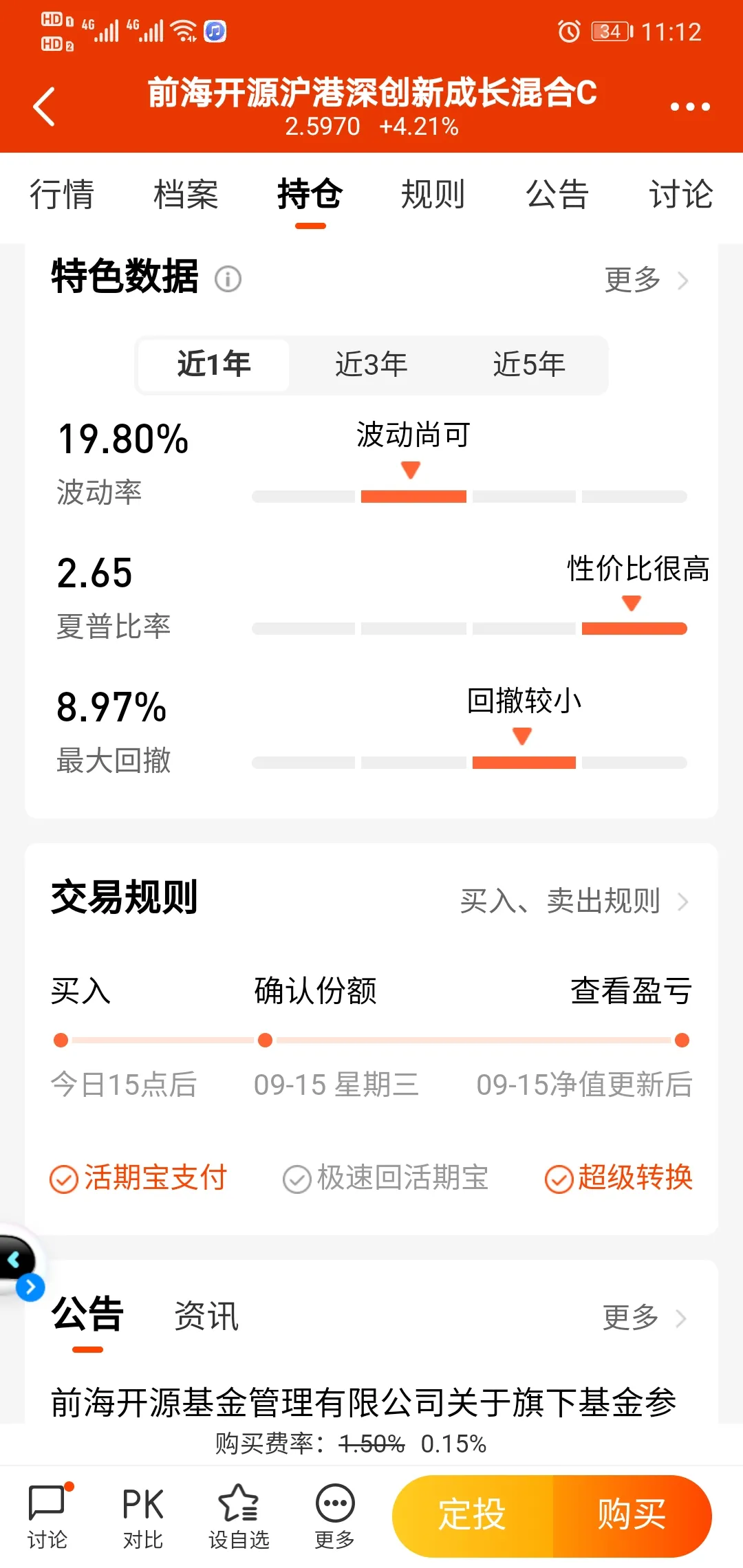This screenshot has height=1568, width=743.
Task: Select the 近5年 period
Action: (529, 364)
